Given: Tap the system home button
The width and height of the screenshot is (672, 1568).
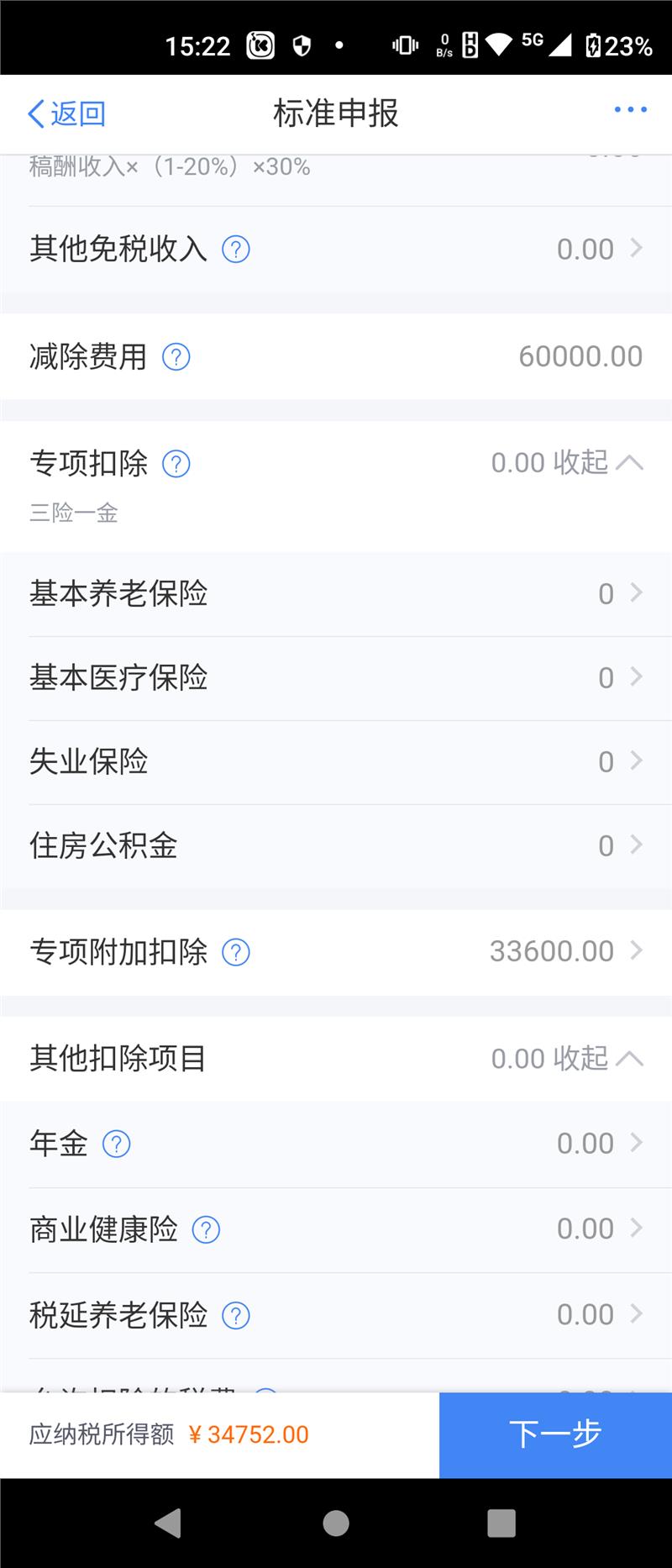Looking at the screenshot, I should tap(336, 1523).
